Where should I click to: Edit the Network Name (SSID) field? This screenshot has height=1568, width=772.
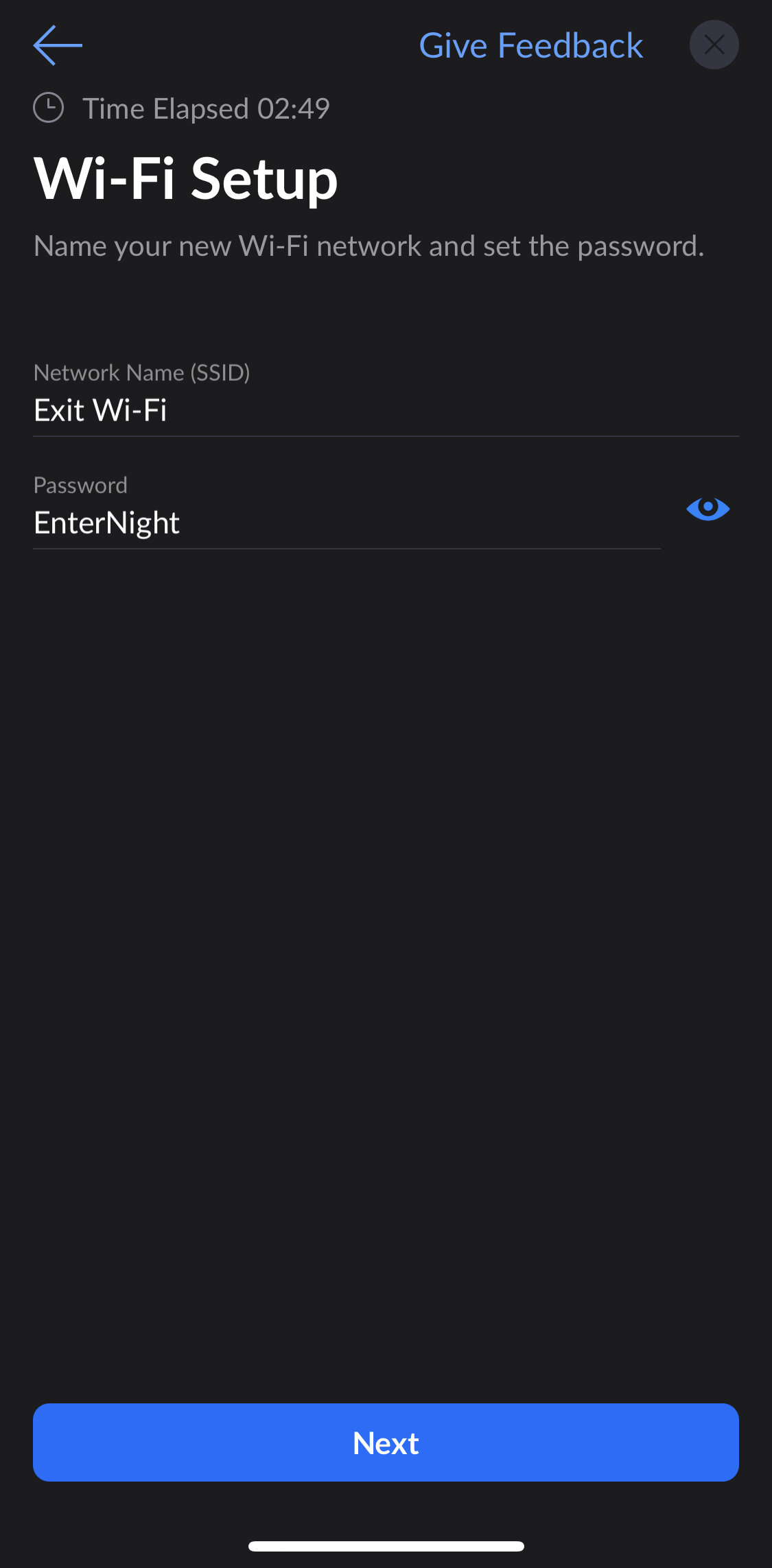click(x=384, y=410)
